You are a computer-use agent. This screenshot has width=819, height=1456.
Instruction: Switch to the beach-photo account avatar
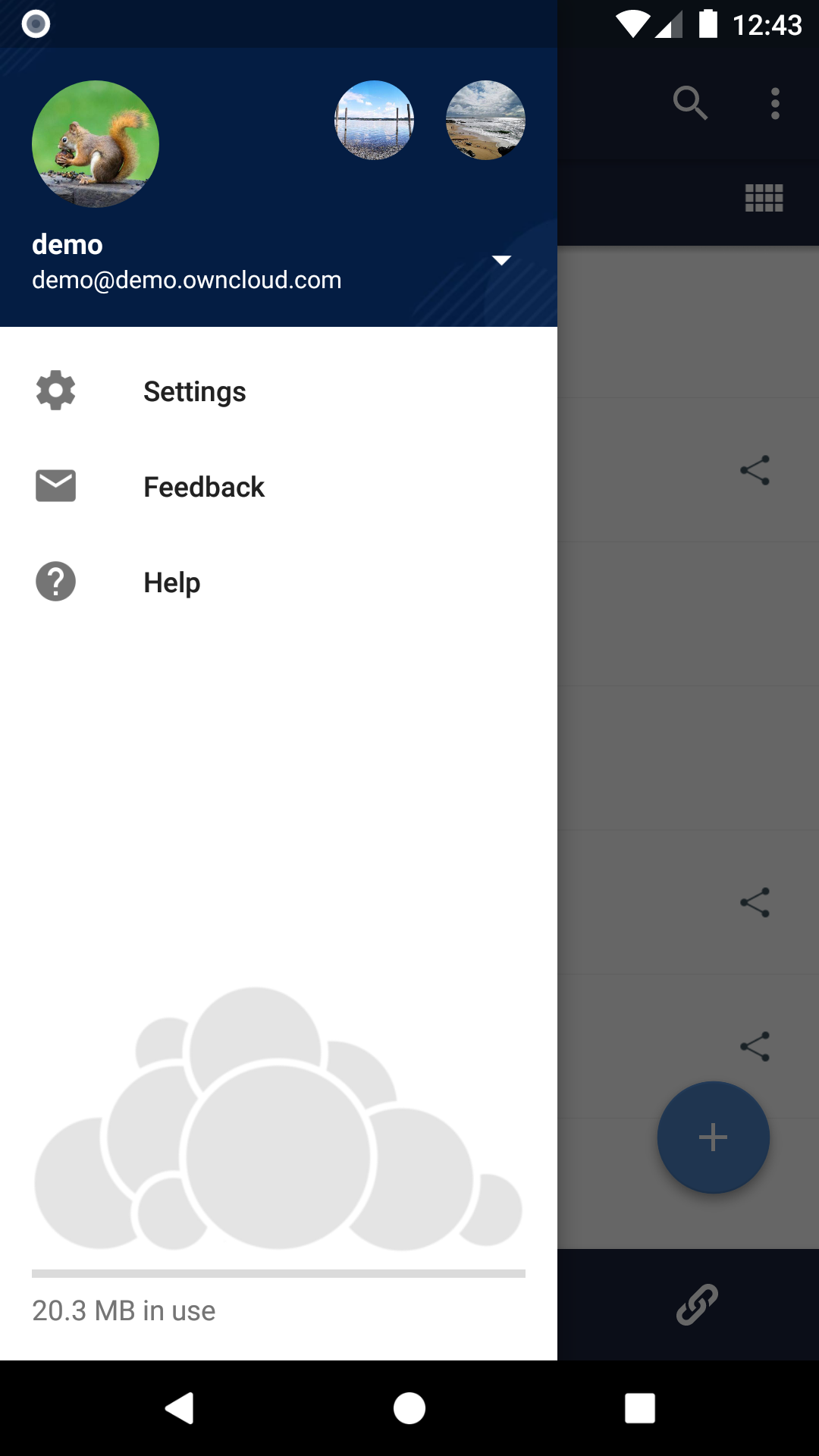[485, 120]
